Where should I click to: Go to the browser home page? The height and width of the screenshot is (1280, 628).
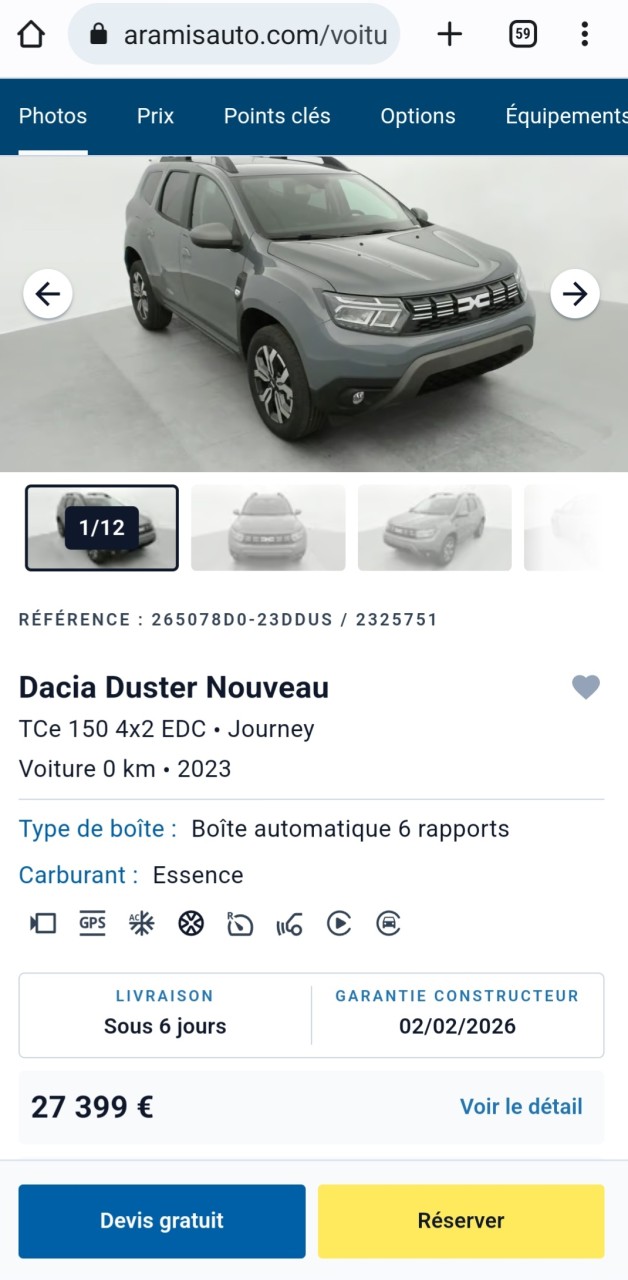coord(31,35)
